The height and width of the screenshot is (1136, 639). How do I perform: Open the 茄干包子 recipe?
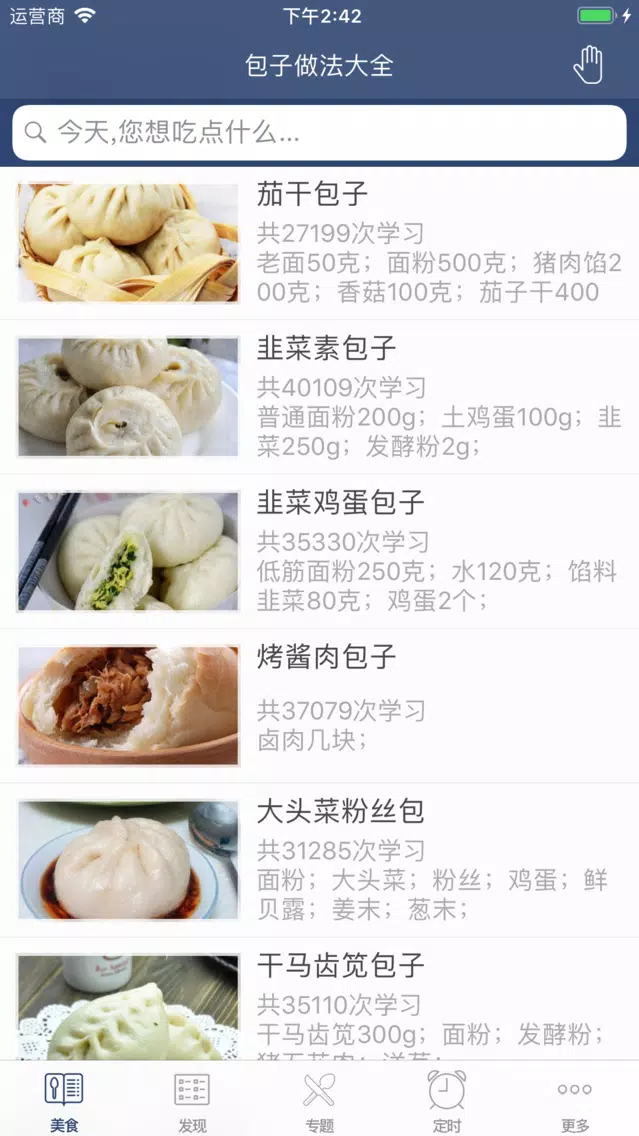tap(320, 243)
